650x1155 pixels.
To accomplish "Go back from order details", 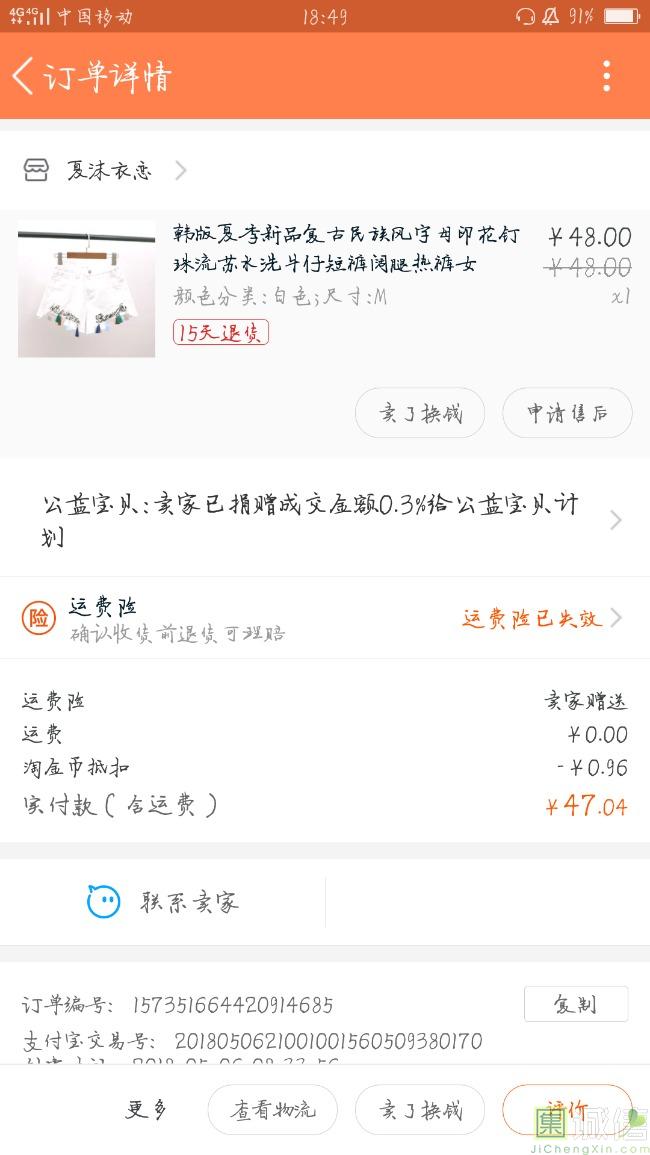I will click(24, 76).
